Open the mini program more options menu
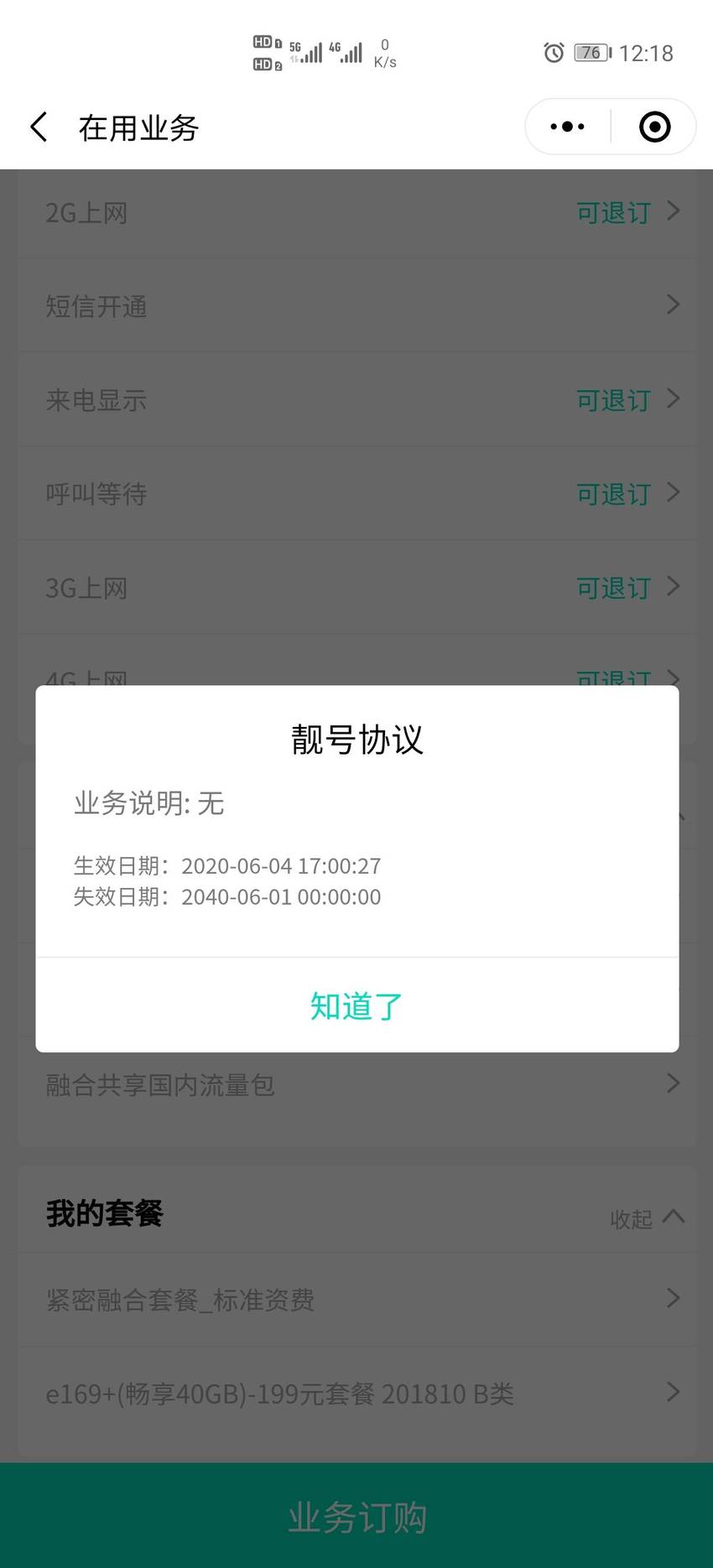The height and width of the screenshot is (1568, 713). (x=568, y=127)
